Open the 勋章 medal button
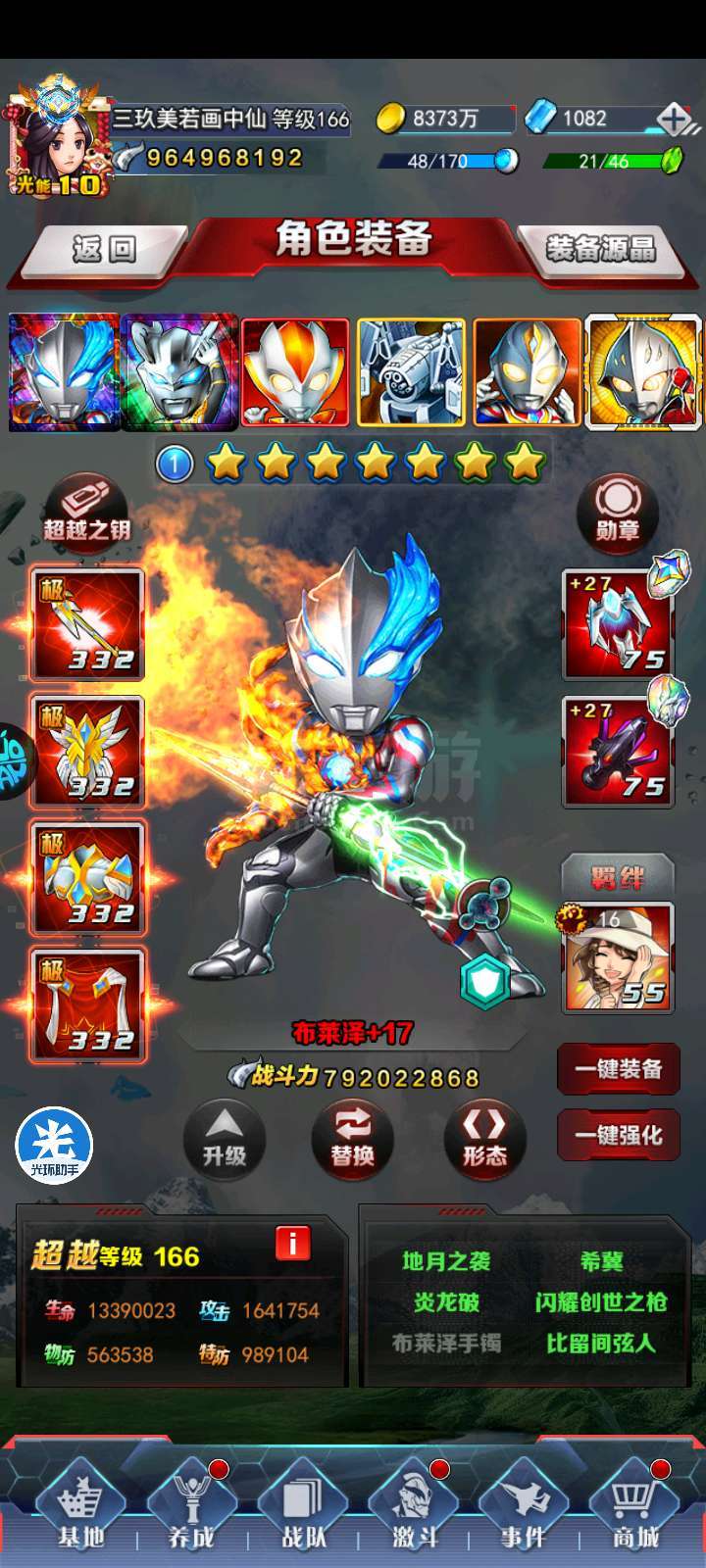 (x=617, y=512)
